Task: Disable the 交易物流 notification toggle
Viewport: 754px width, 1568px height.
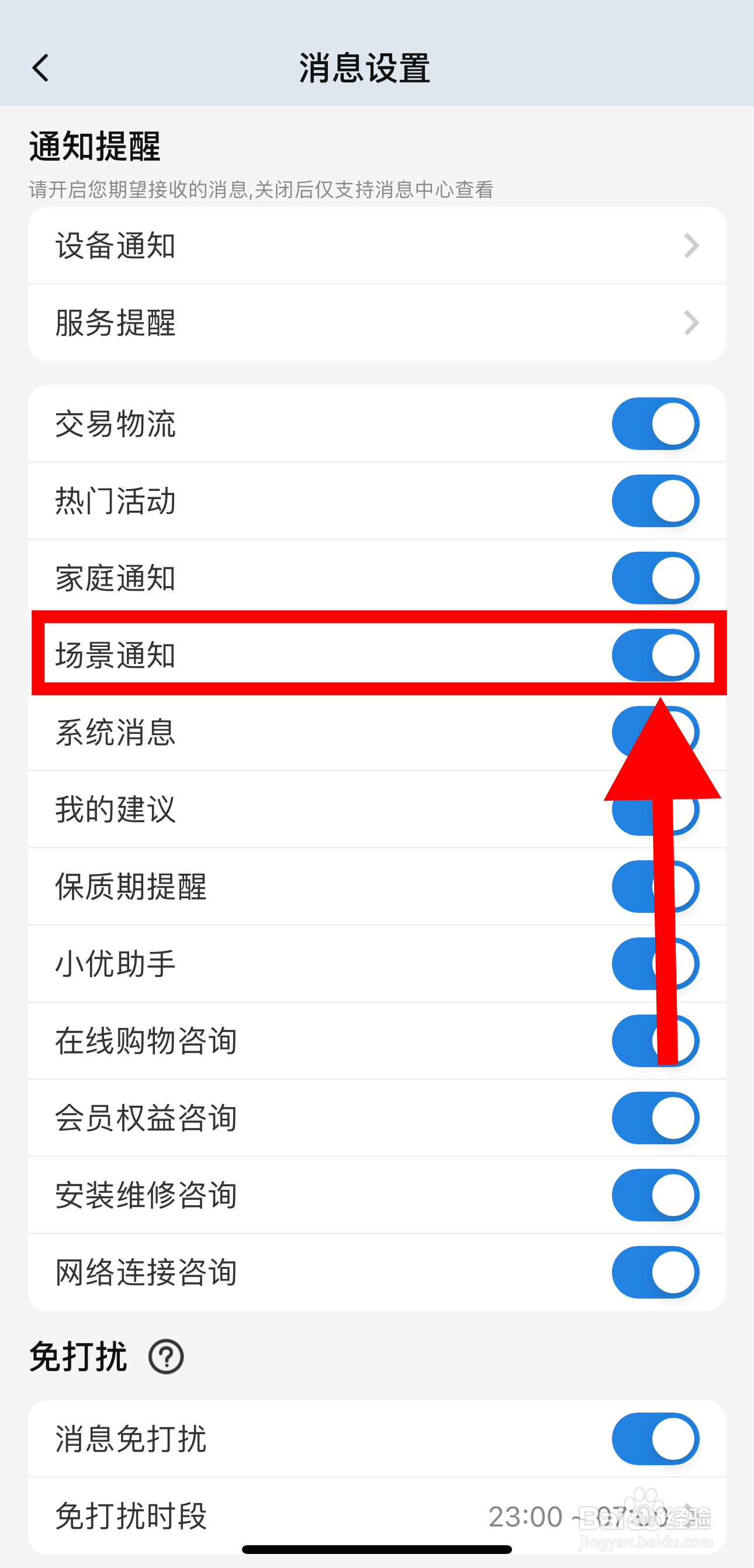Action: (654, 424)
